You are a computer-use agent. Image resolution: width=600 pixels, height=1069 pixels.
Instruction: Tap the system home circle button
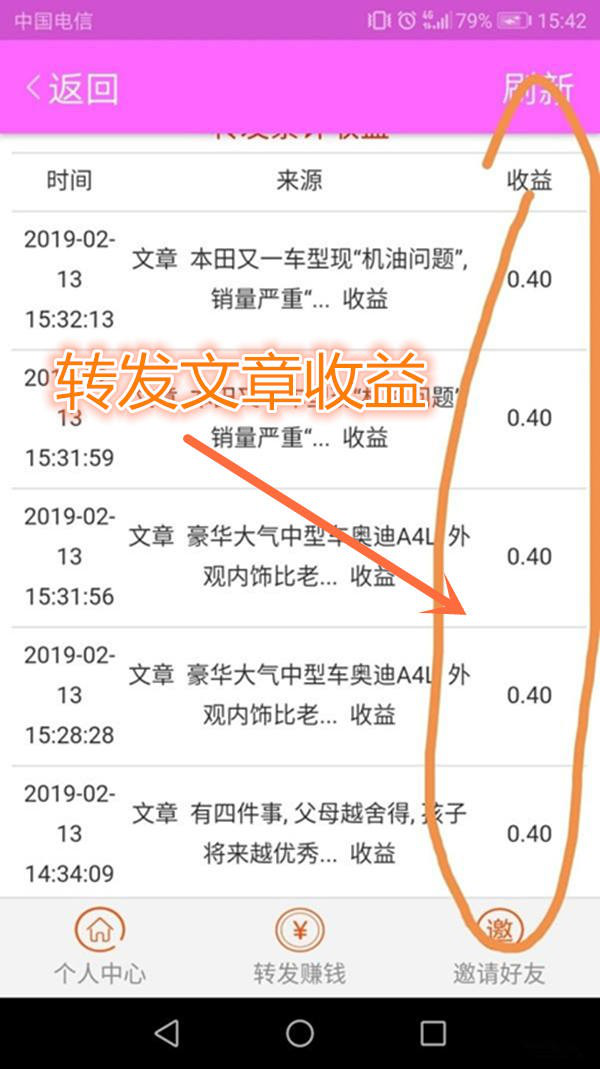click(x=299, y=1033)
